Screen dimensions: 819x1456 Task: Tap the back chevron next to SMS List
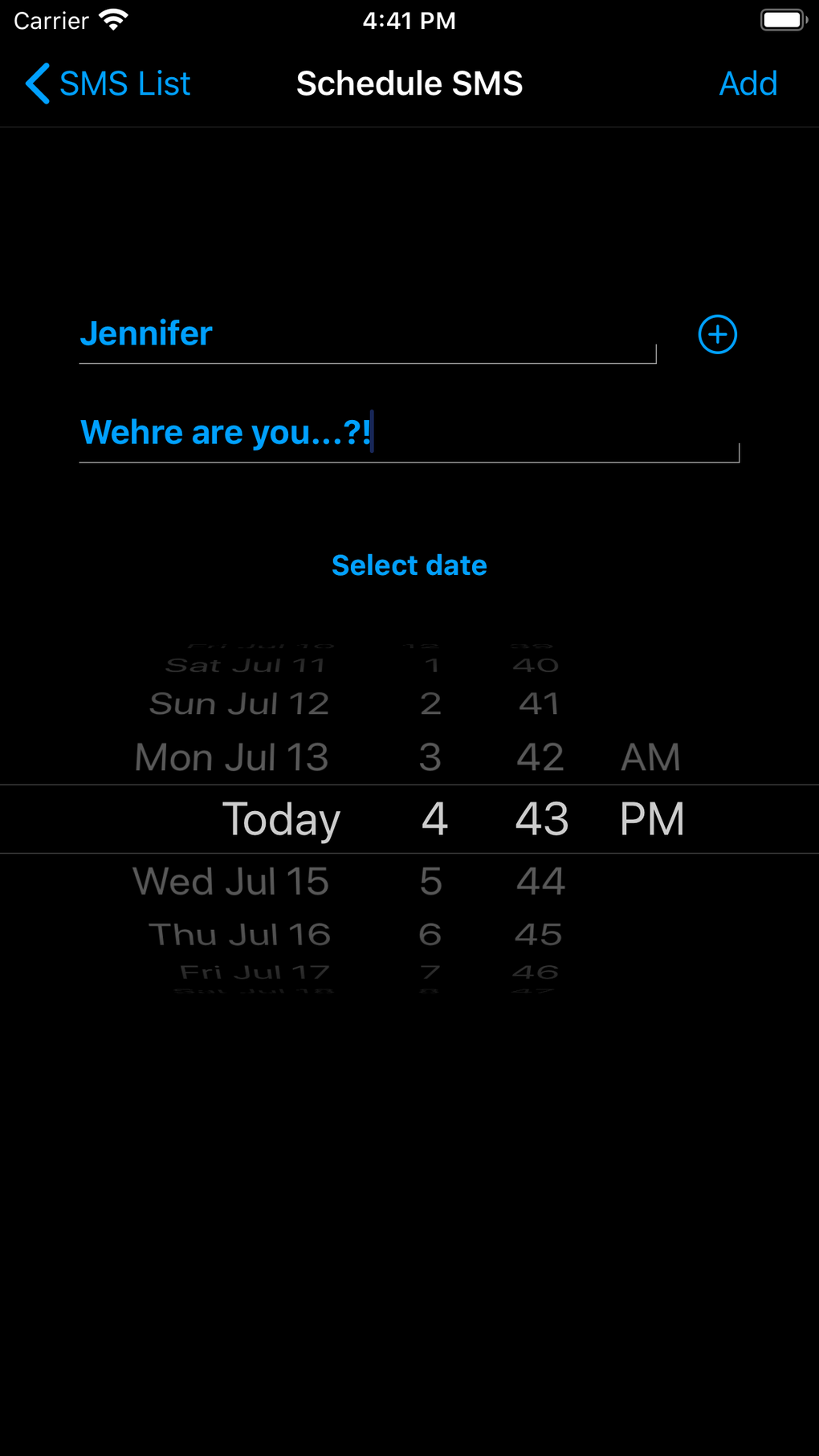click(x=36, y=83)
